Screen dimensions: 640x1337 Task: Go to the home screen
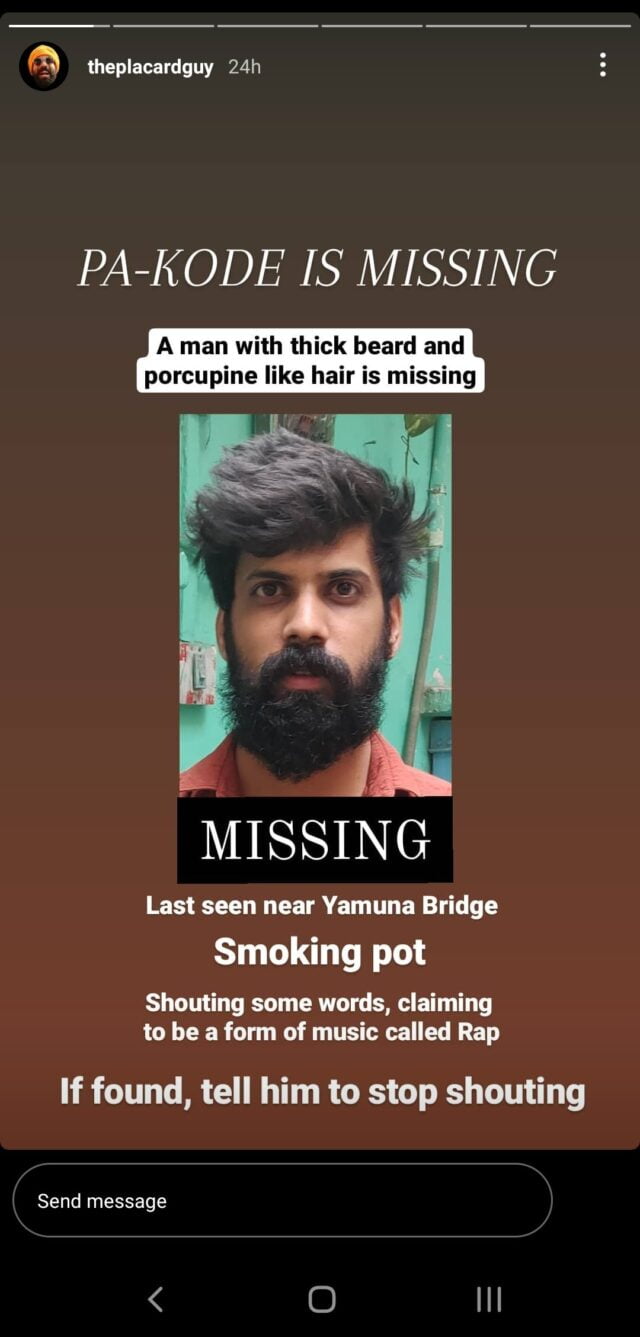click(321, 1299)
